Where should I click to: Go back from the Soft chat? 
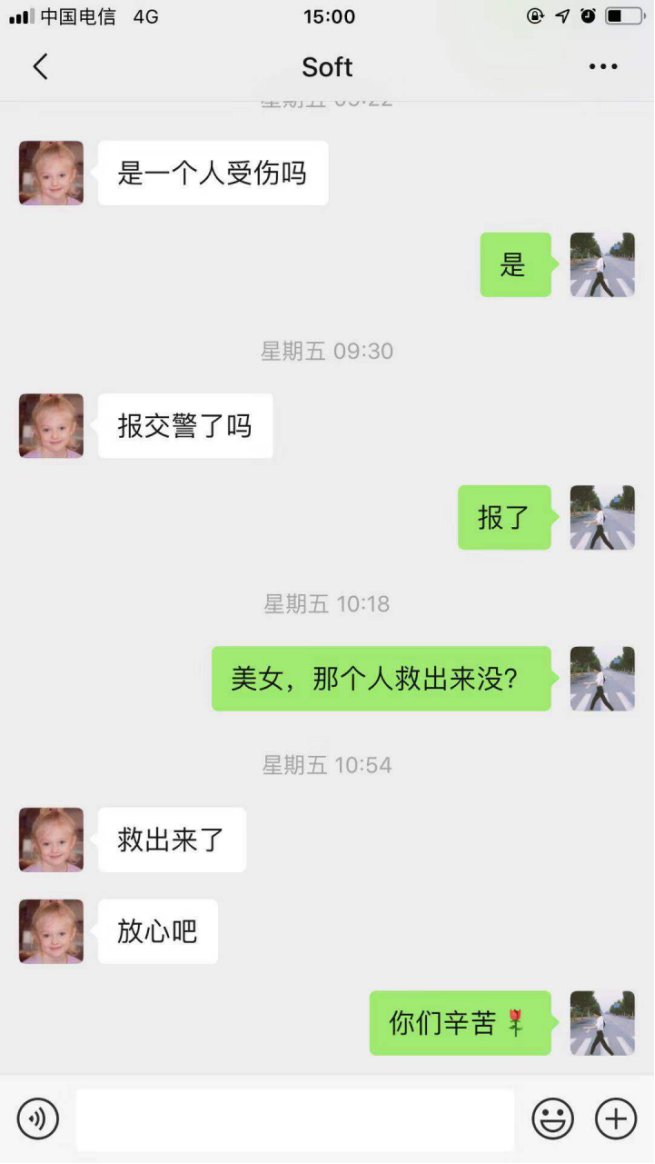coord(40,67)
